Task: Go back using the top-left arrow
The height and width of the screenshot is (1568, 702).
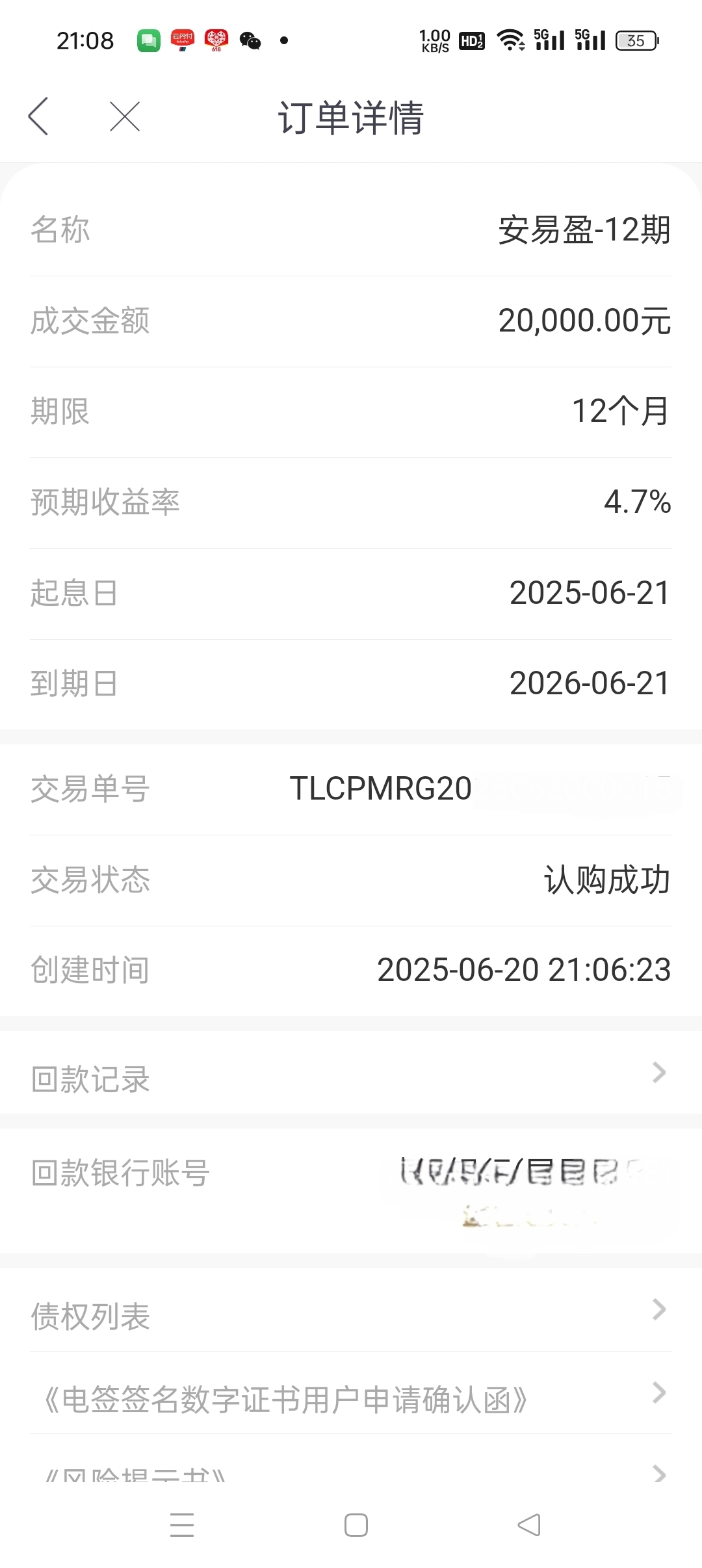Action: 39,117
